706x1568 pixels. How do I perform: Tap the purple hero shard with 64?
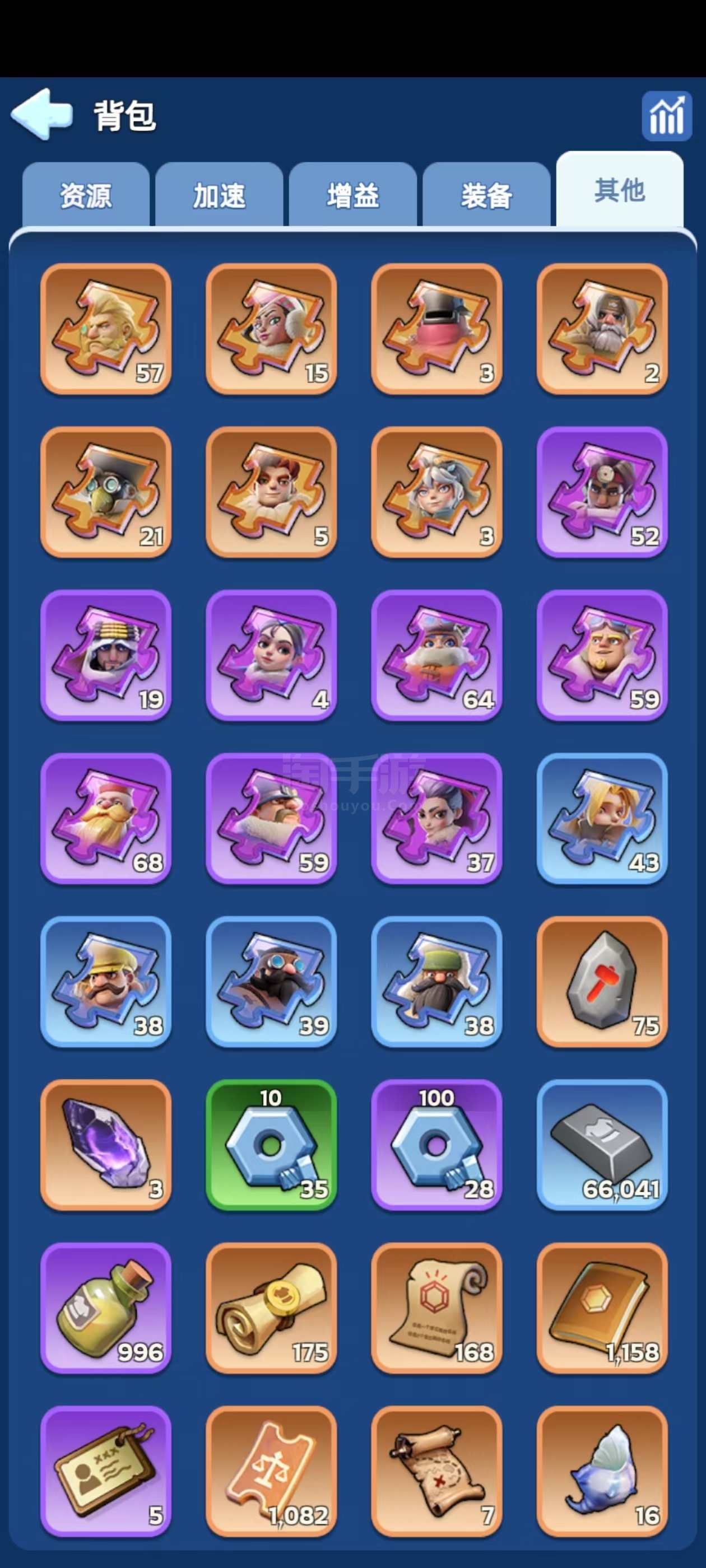436,655
